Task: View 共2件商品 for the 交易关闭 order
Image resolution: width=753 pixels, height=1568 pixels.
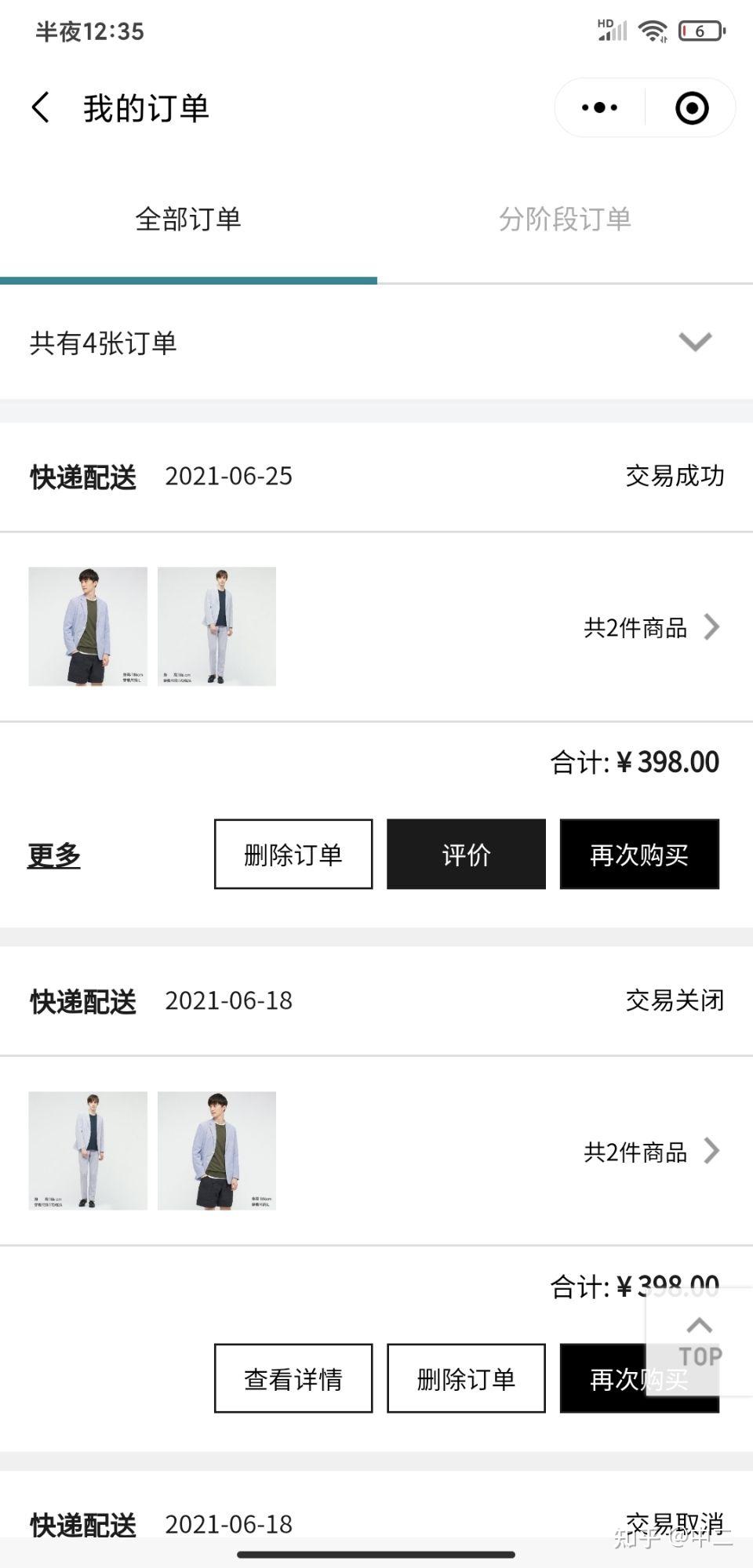Action: (651, 1151)
